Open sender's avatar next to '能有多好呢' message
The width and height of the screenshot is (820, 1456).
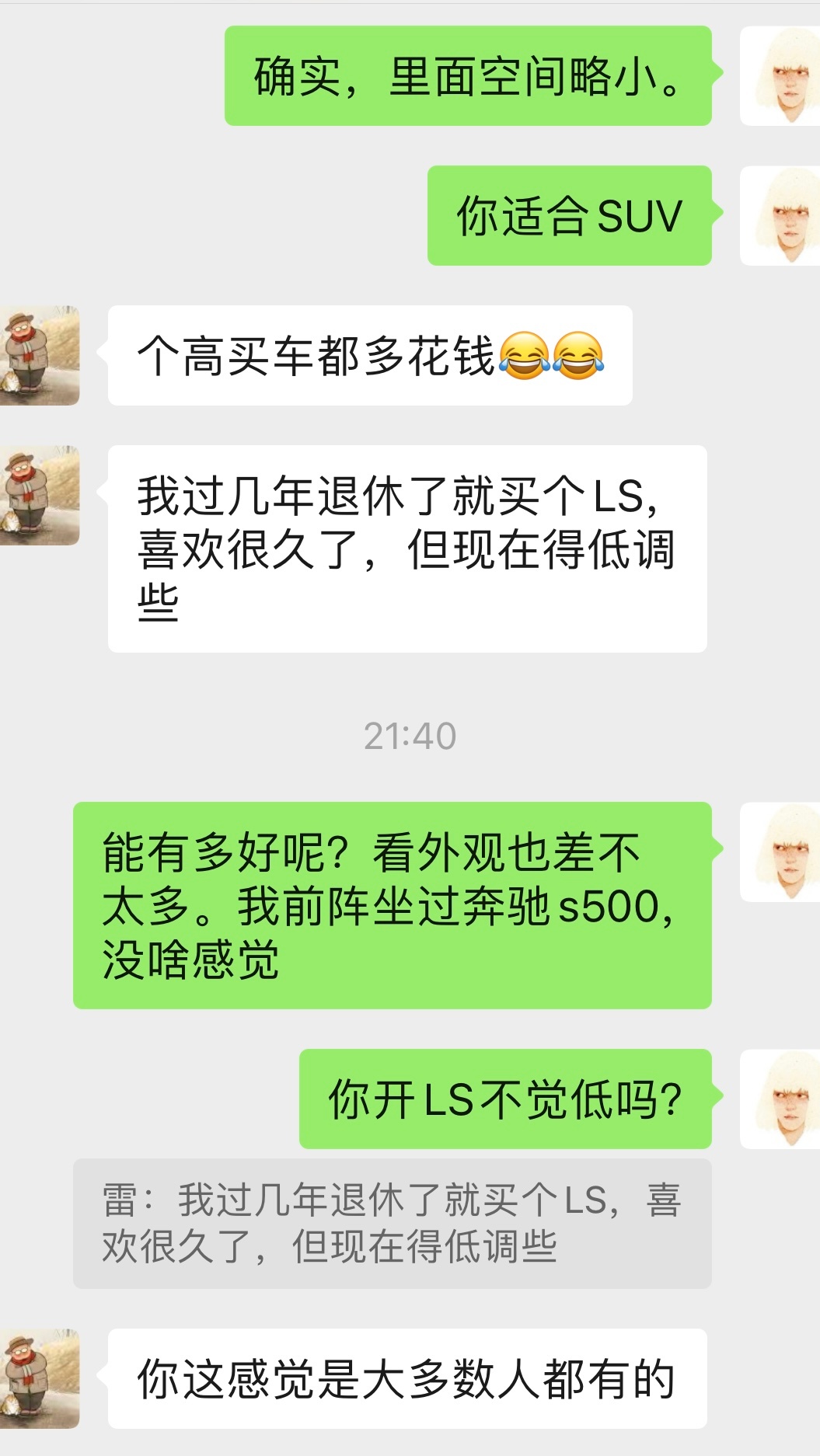[x=780, y=852]
